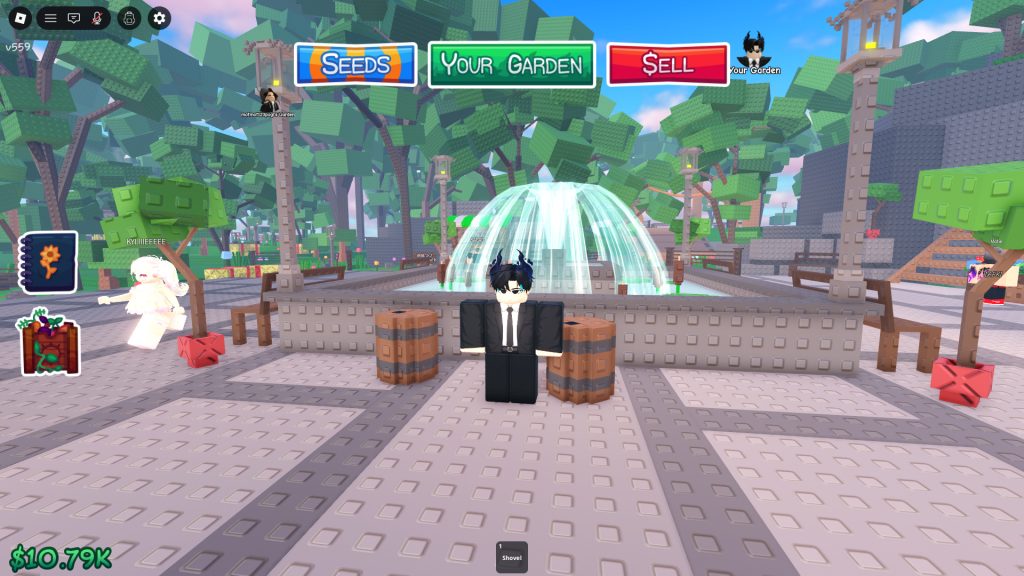The image size is (1024, 576).
Task: Teleport to the Seeds shop
Action: 355,65
